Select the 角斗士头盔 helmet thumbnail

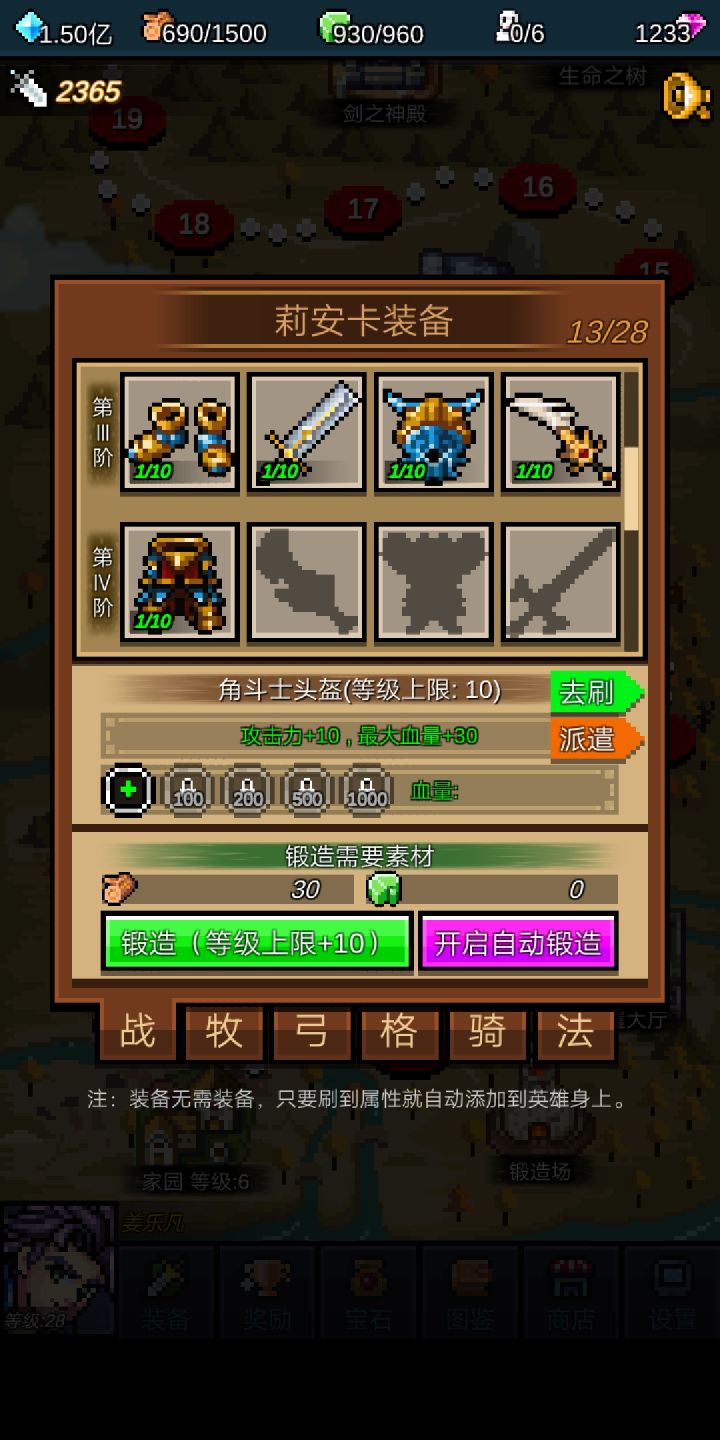point(433,432)
